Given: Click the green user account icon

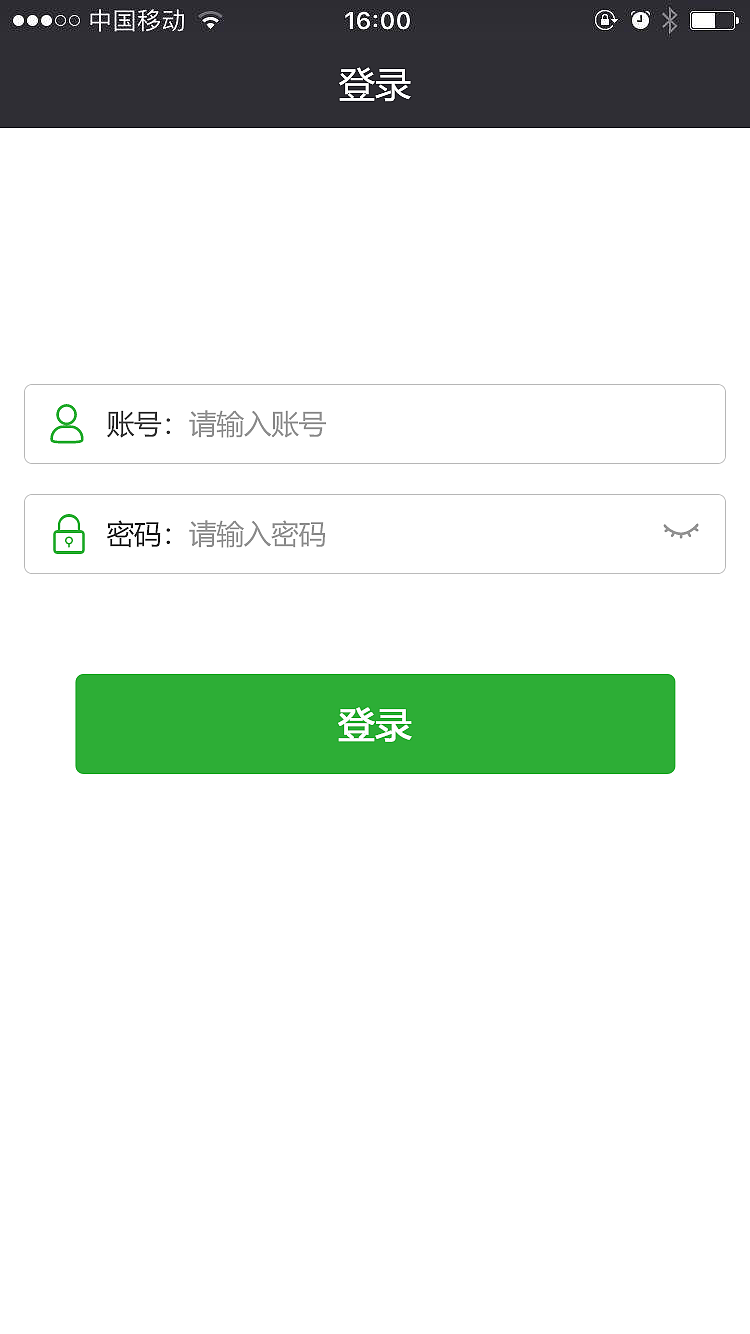Looking at the screenshot, I should pyautogui.click(x=67, y=423).
